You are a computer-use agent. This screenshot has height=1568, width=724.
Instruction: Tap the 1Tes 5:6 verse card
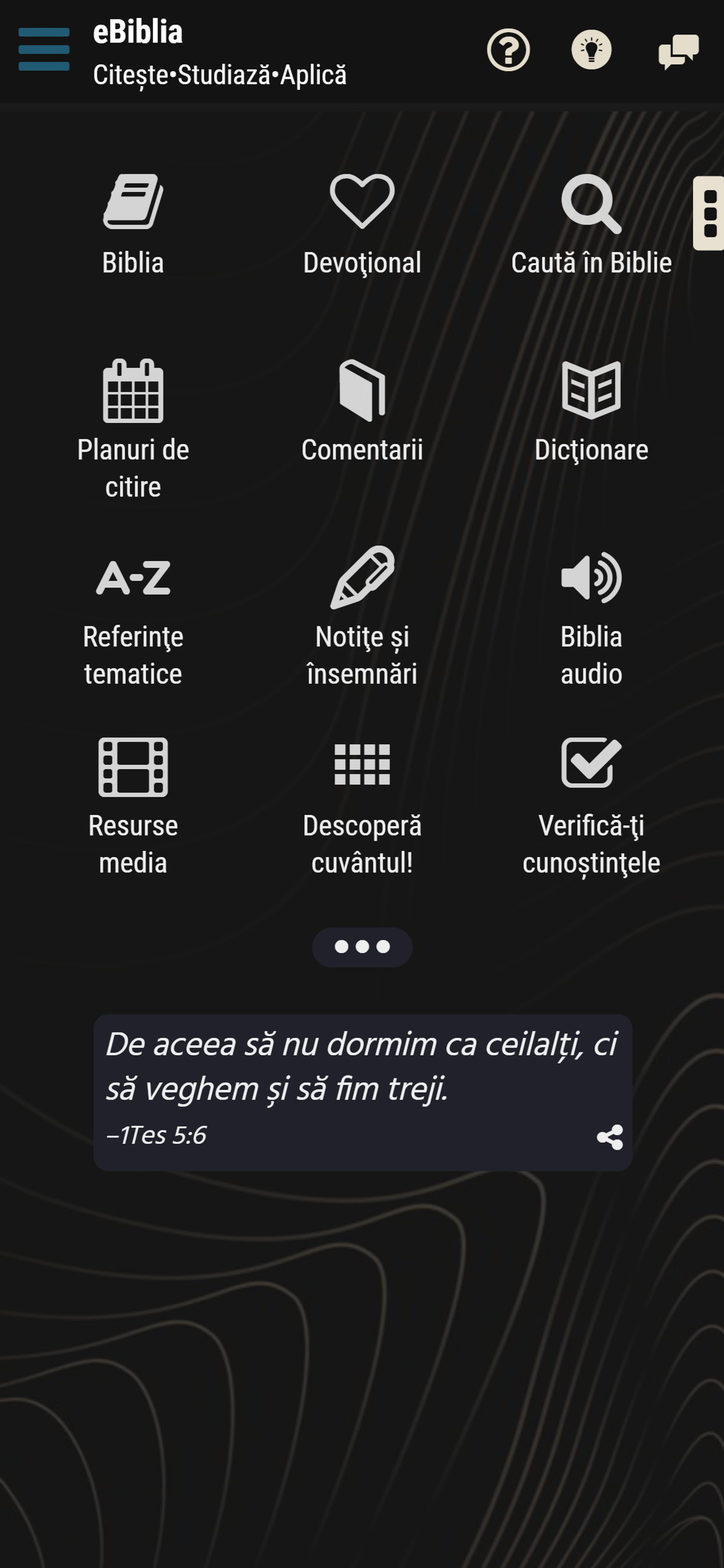pos(362,1072)
